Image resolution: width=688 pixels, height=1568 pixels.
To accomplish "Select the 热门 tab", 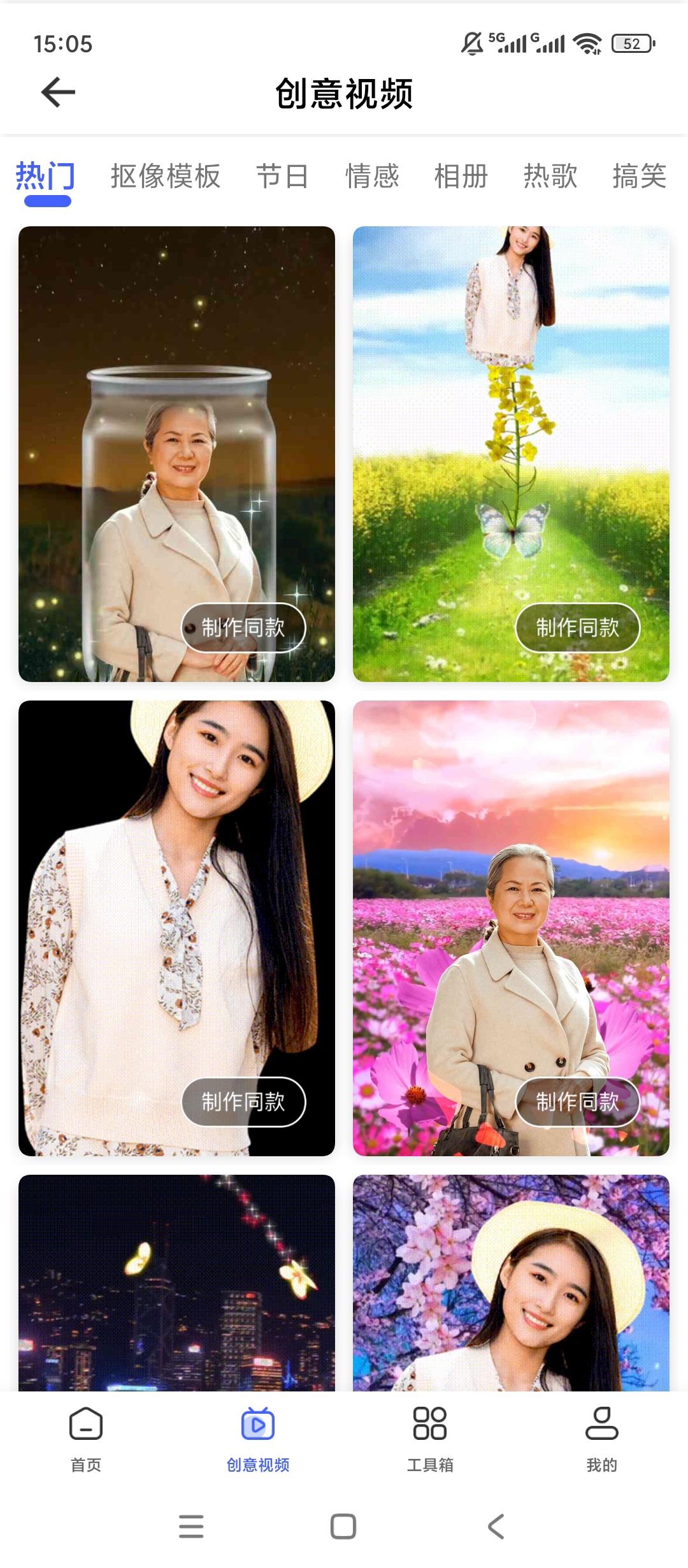I will pos(46,176).
